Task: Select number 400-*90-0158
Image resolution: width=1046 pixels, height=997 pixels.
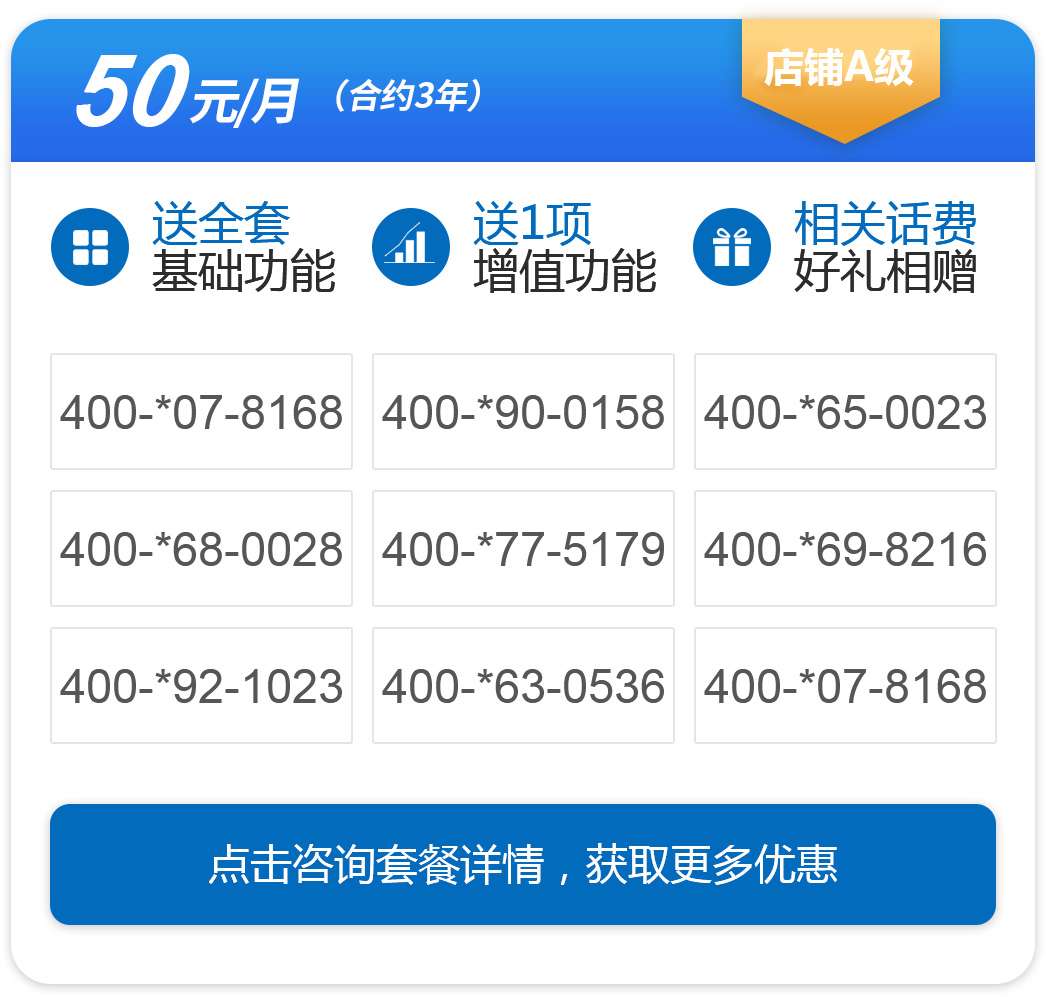Action: [523, 412]
